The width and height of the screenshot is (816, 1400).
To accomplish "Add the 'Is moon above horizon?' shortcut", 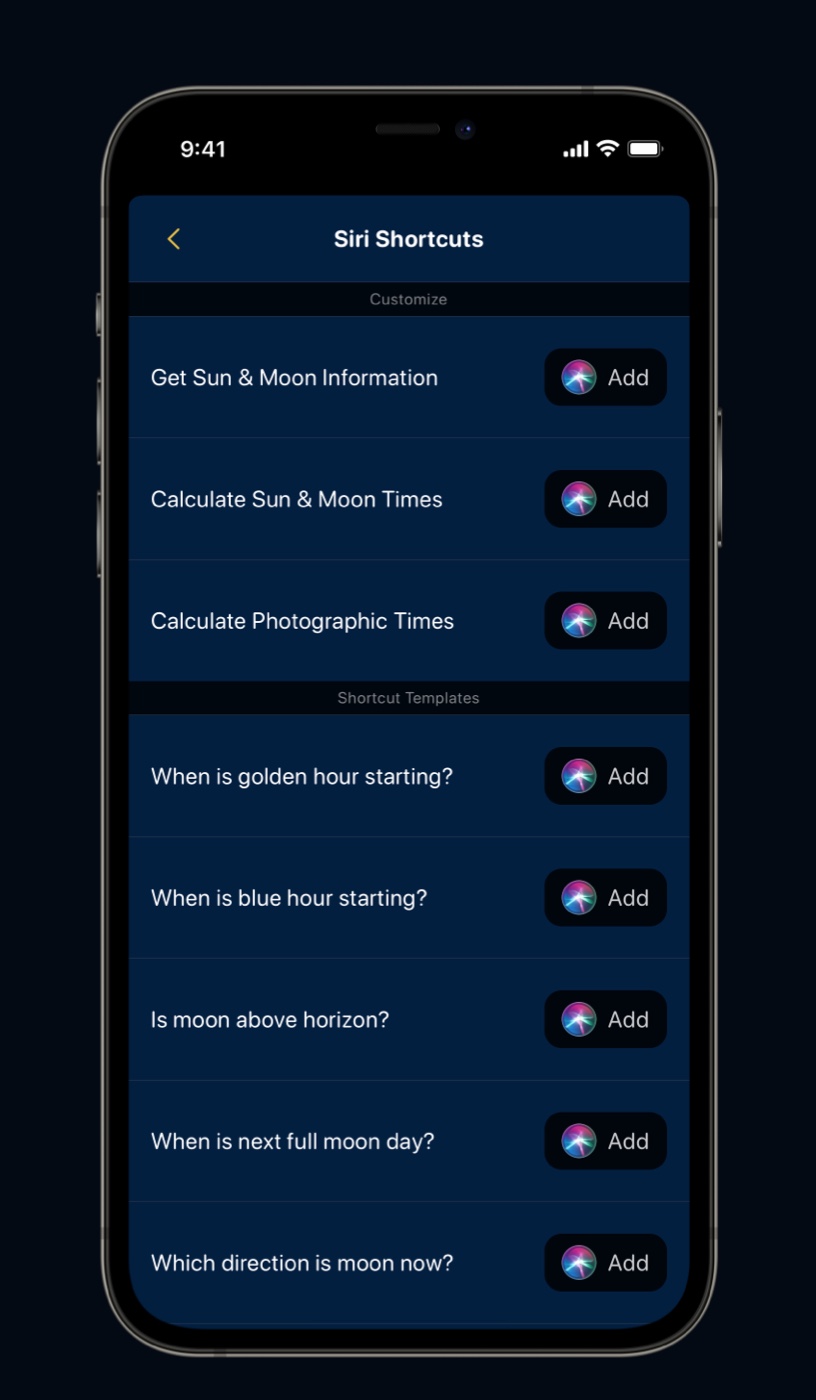I will 605,1020.
